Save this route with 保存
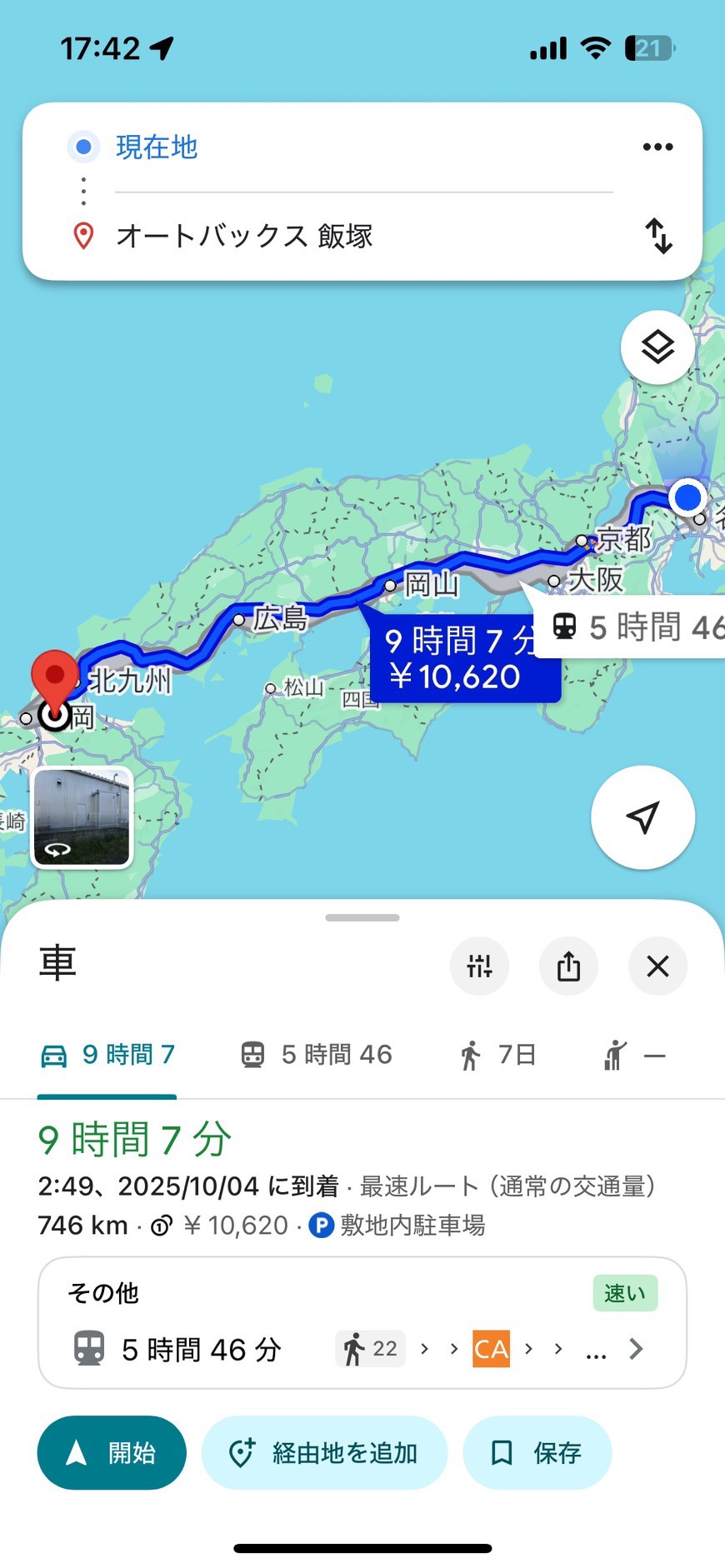This screenshot has width=725, height=1568. coord(537,1453)
